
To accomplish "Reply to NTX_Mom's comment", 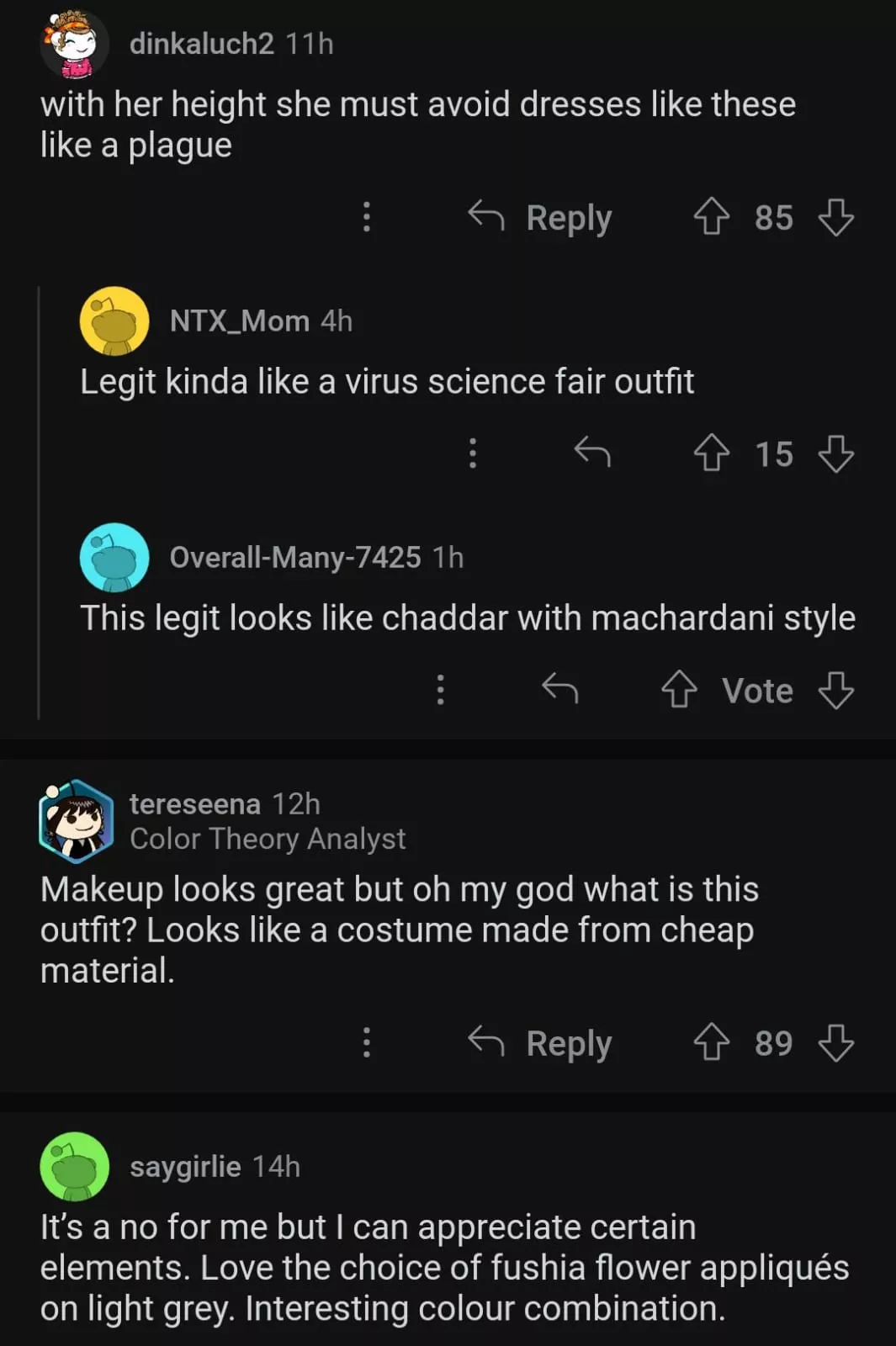I will point(592,453).
